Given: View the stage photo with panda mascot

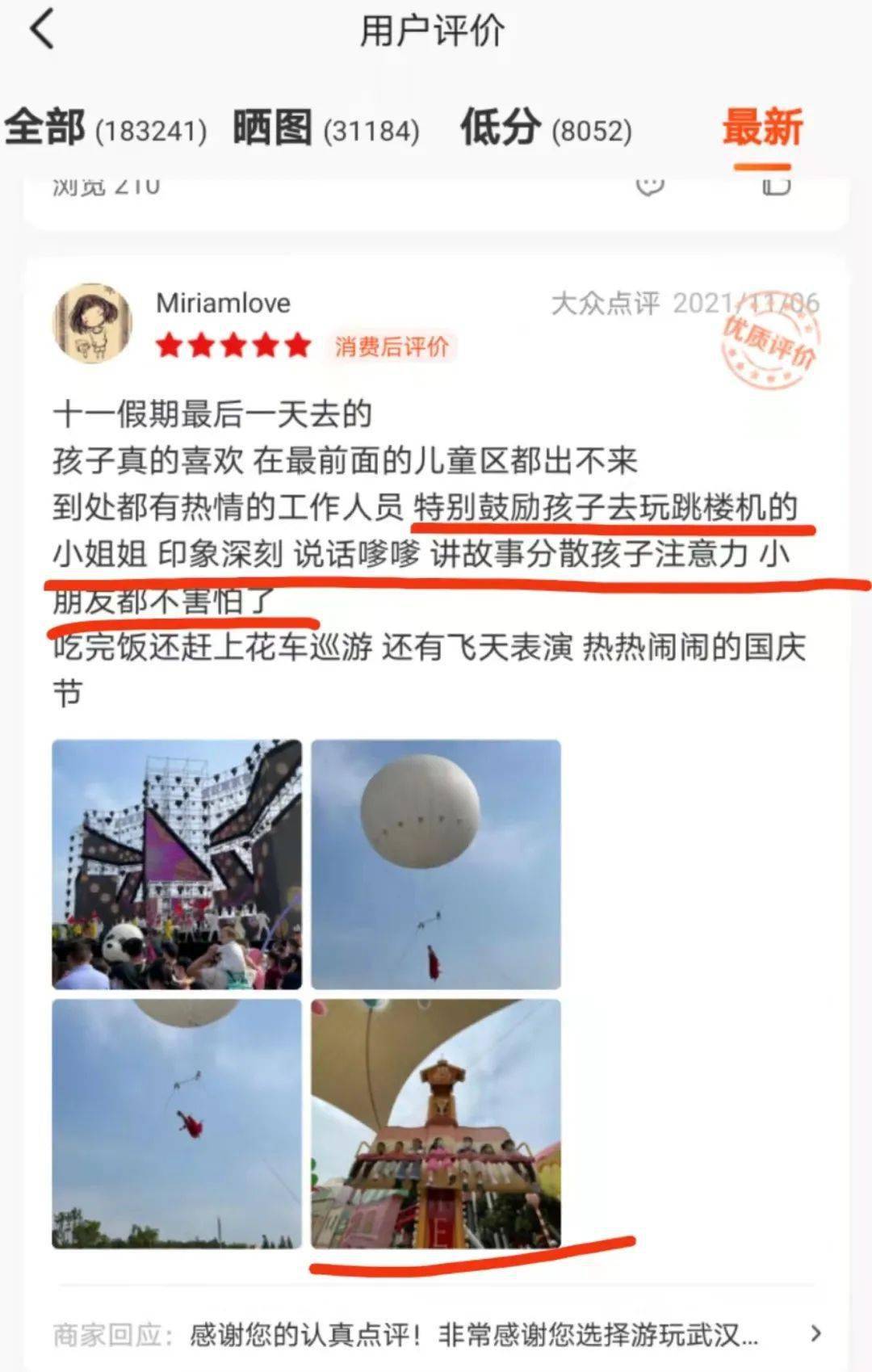Looking at the screenshot, I should (177, 864).
